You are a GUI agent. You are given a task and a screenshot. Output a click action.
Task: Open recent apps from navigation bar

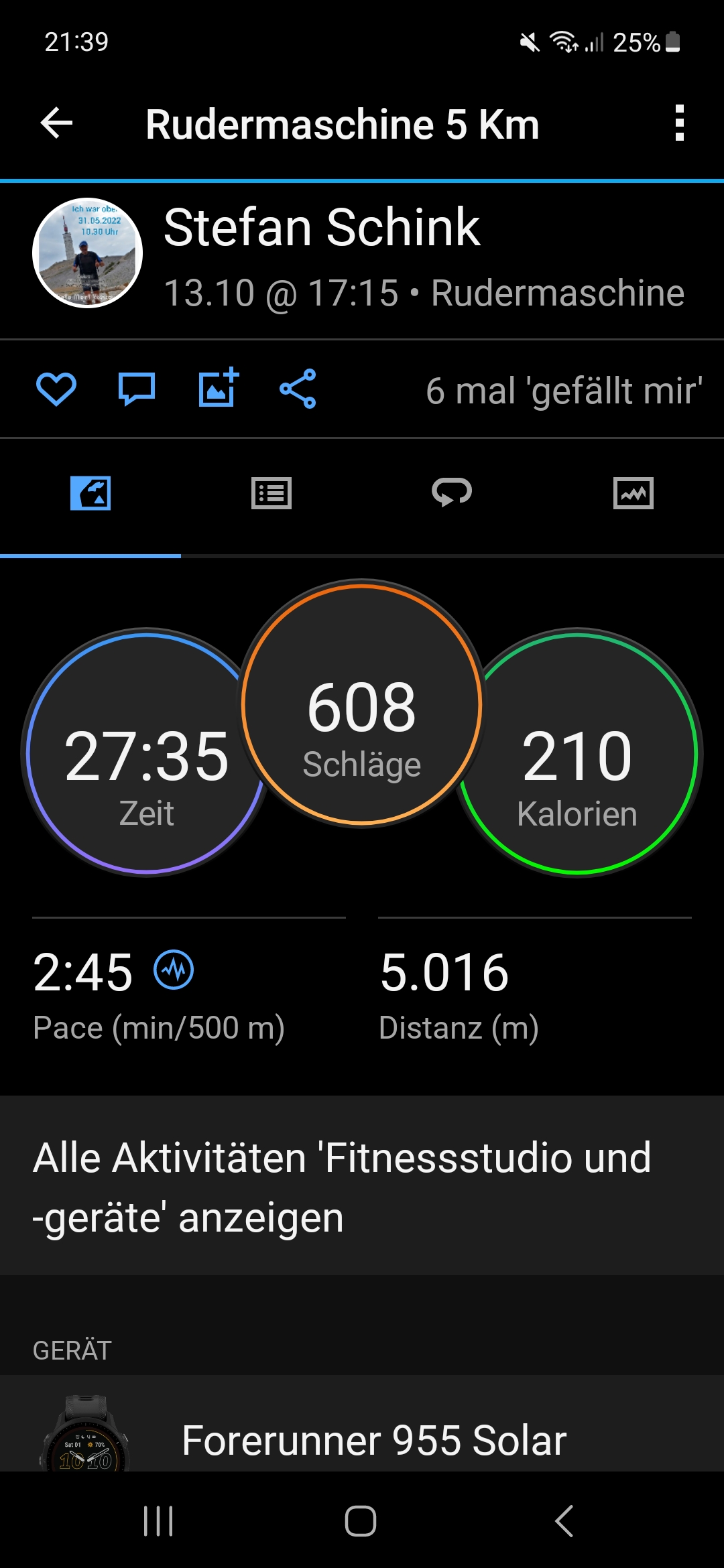pyautogui.click(x=159, y=1521)
